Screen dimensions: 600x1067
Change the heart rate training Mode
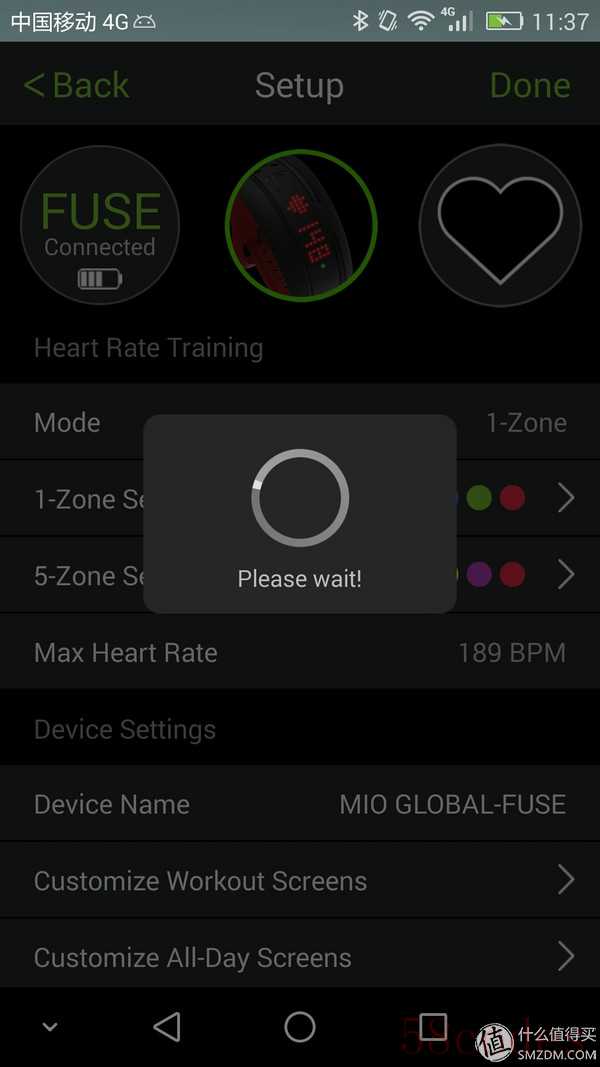[x=300, y=422]
